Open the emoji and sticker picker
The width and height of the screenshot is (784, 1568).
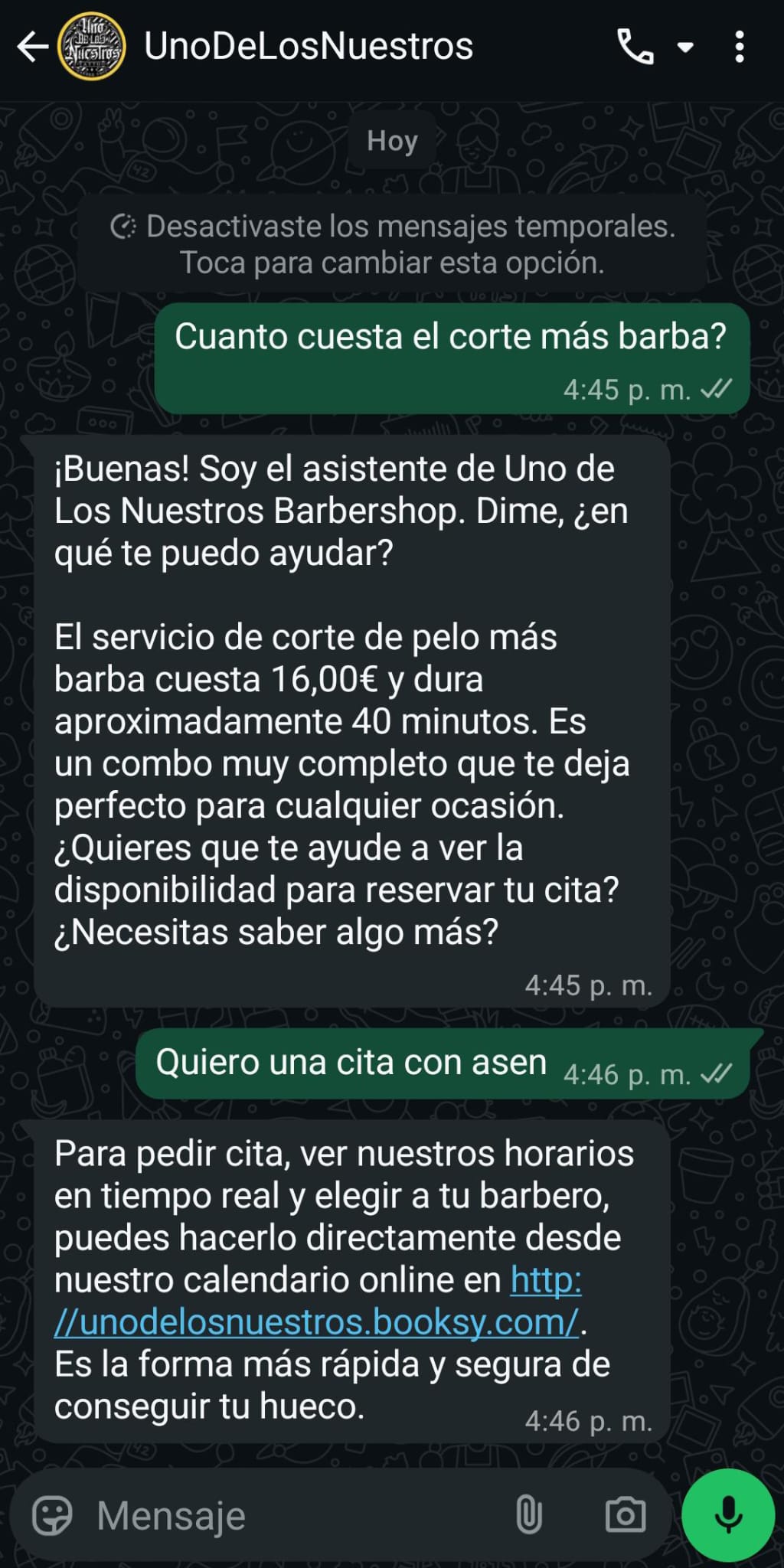click(52, 1515)
